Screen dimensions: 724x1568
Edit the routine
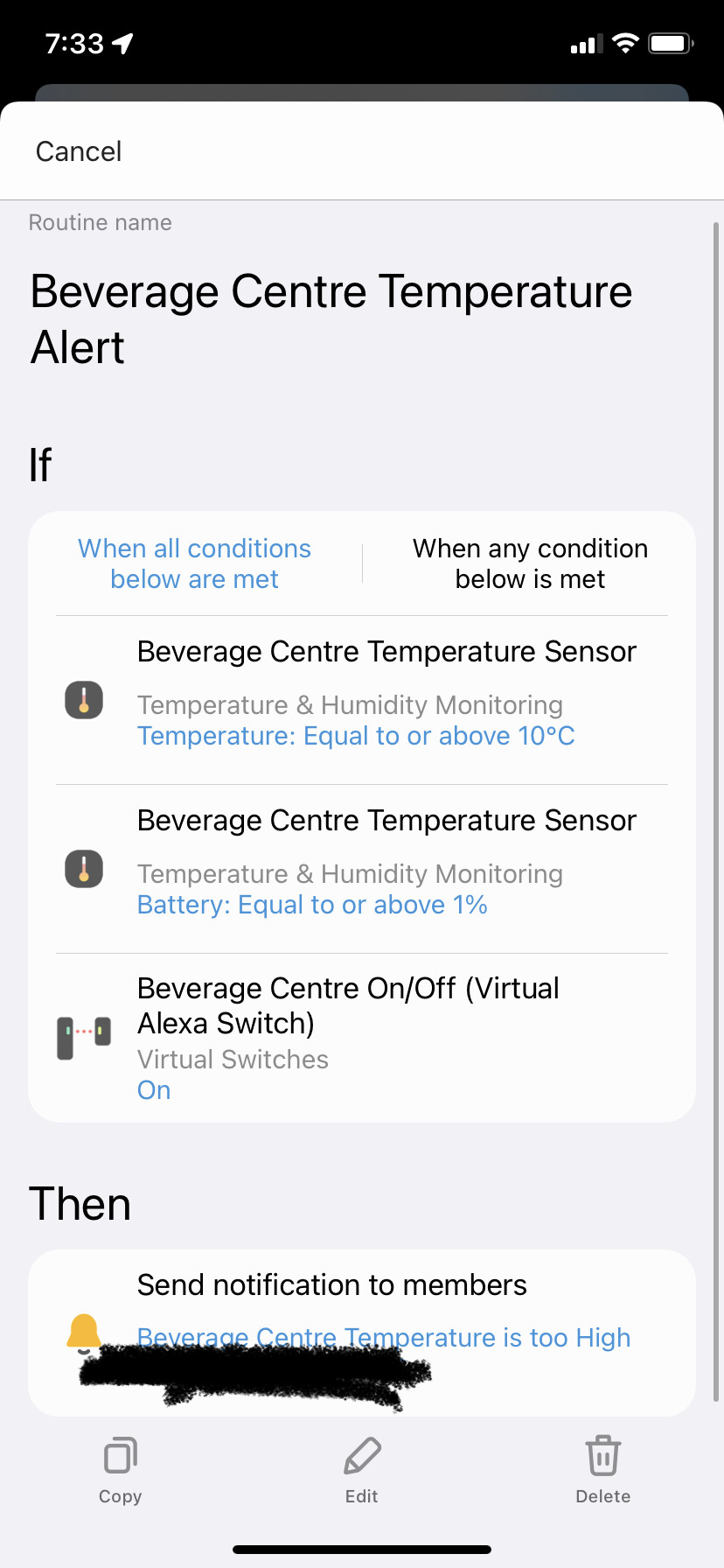click(x=362, y=1470)
